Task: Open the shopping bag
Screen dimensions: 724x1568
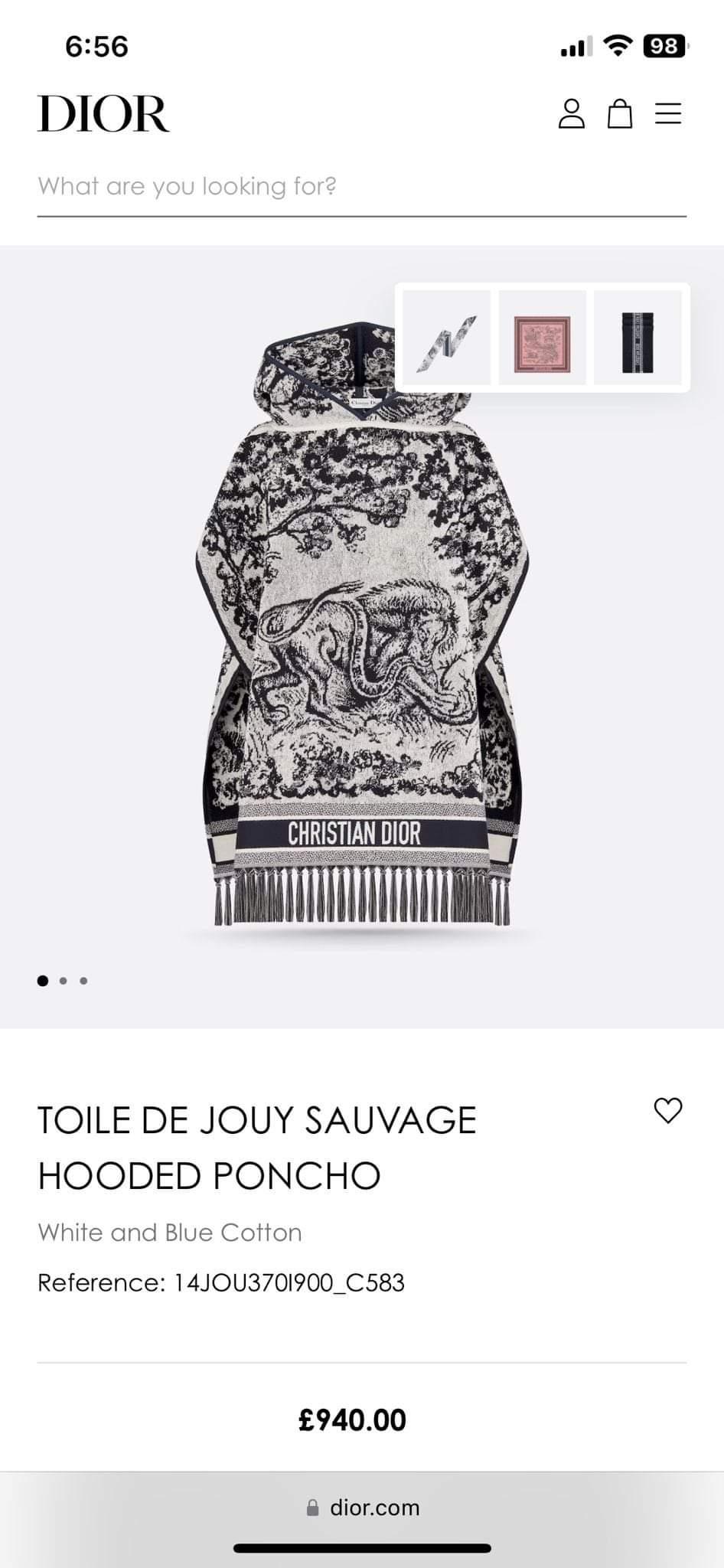Action: pos(620,114)
